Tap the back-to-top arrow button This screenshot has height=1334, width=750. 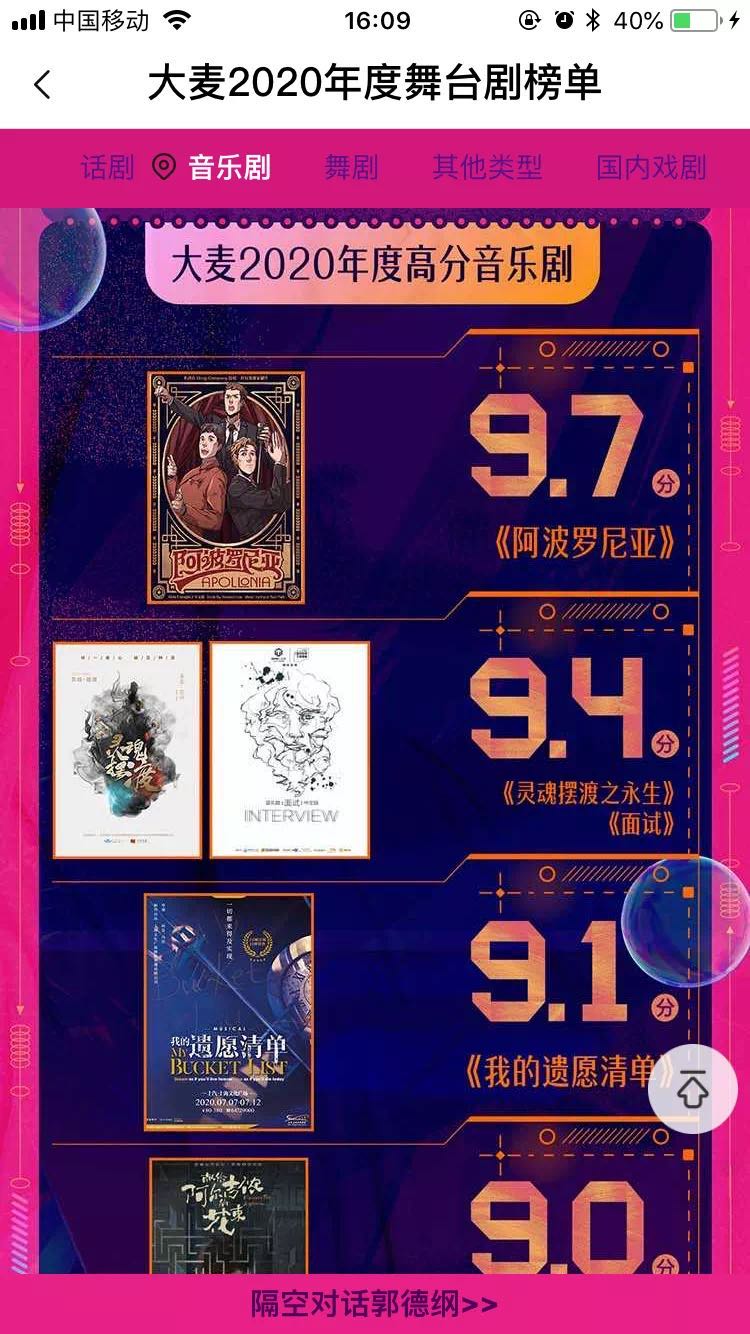tap(692, 1089)
